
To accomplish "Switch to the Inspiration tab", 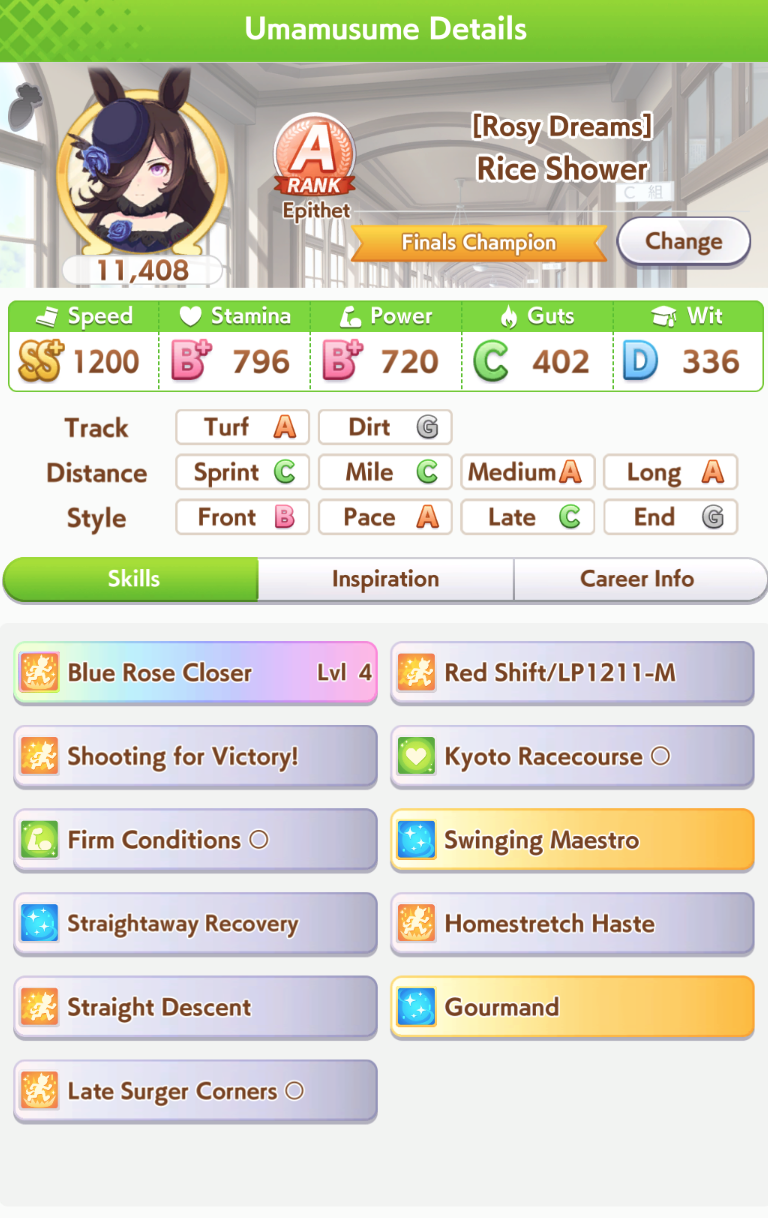I will pos(385,579).
